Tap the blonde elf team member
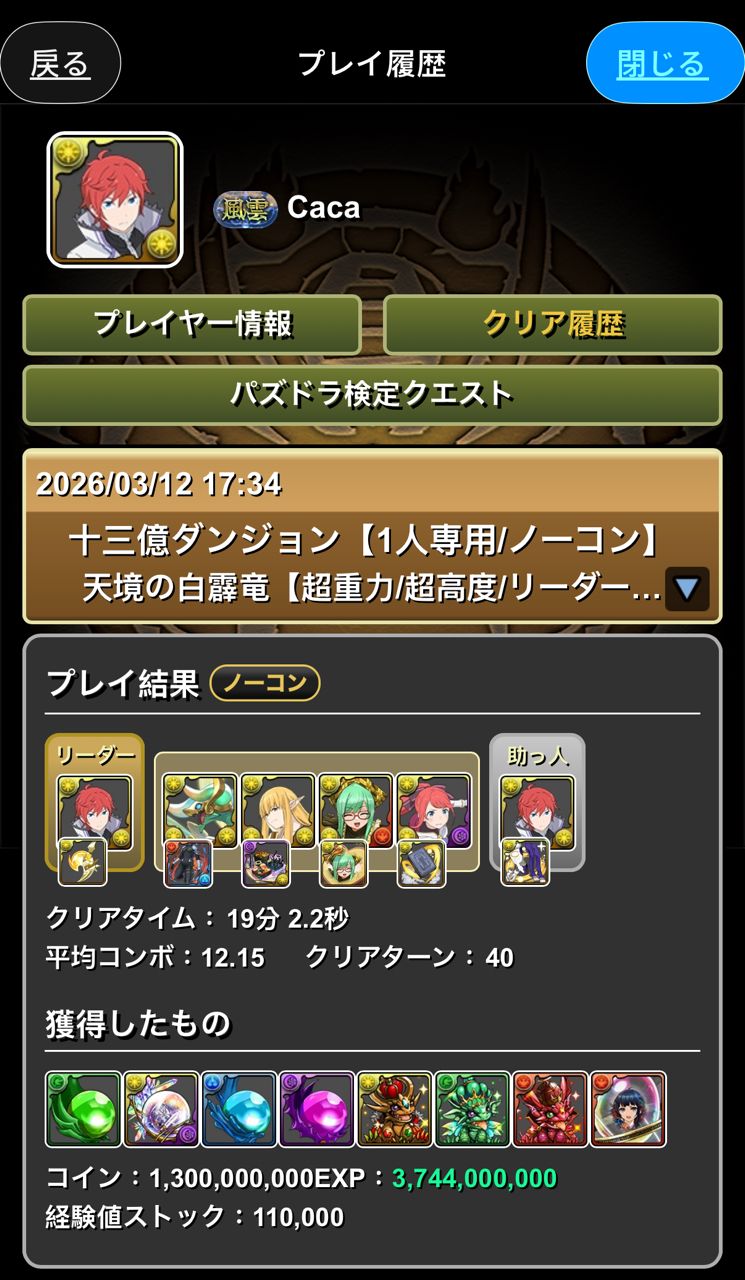Screen dimensions: 745x1280 click(x=278, y=811)
